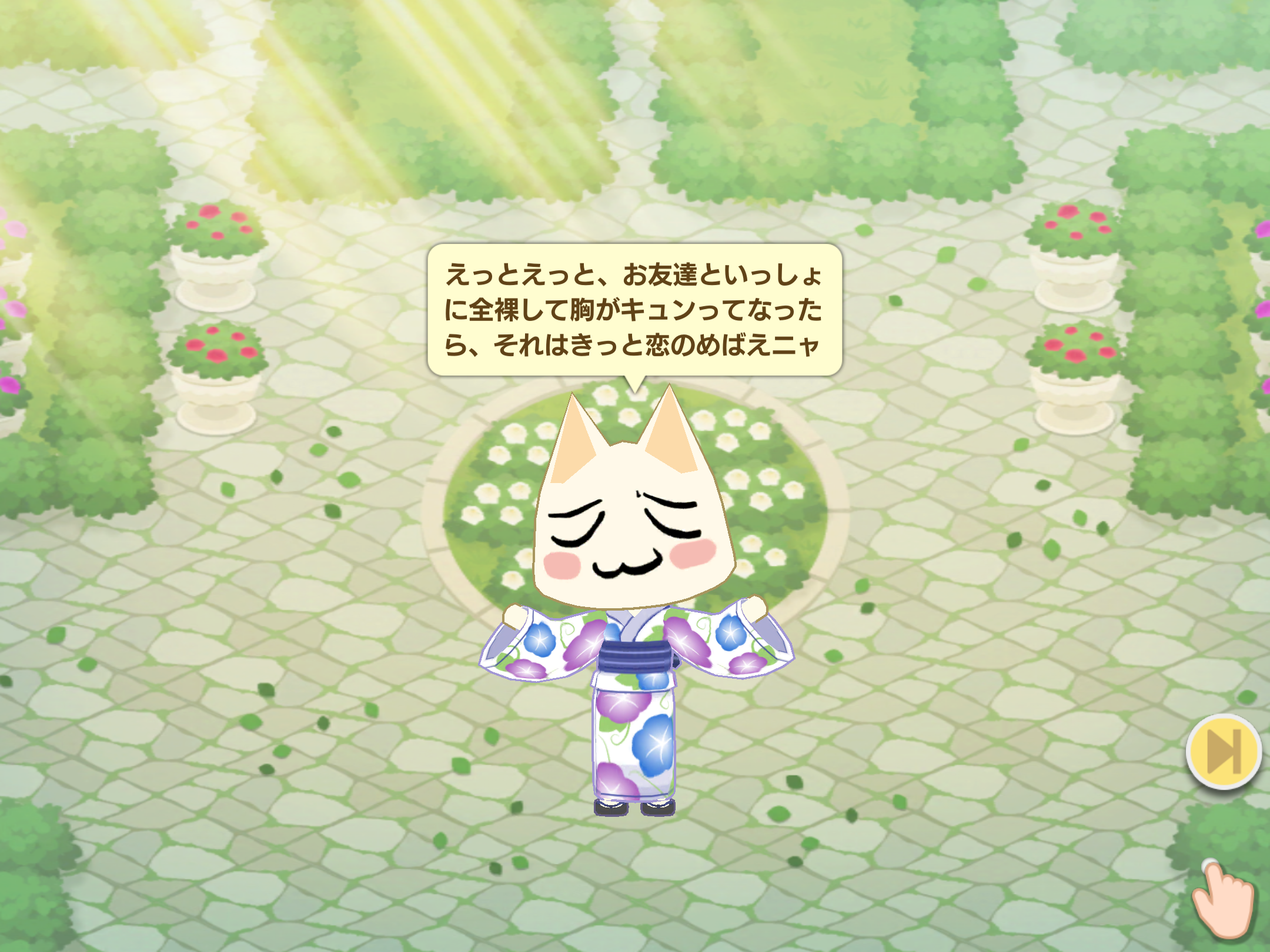Tap the yellow skip-forward button
Viewport: 1270px width, 952px height.
(x=1224, y=751)
